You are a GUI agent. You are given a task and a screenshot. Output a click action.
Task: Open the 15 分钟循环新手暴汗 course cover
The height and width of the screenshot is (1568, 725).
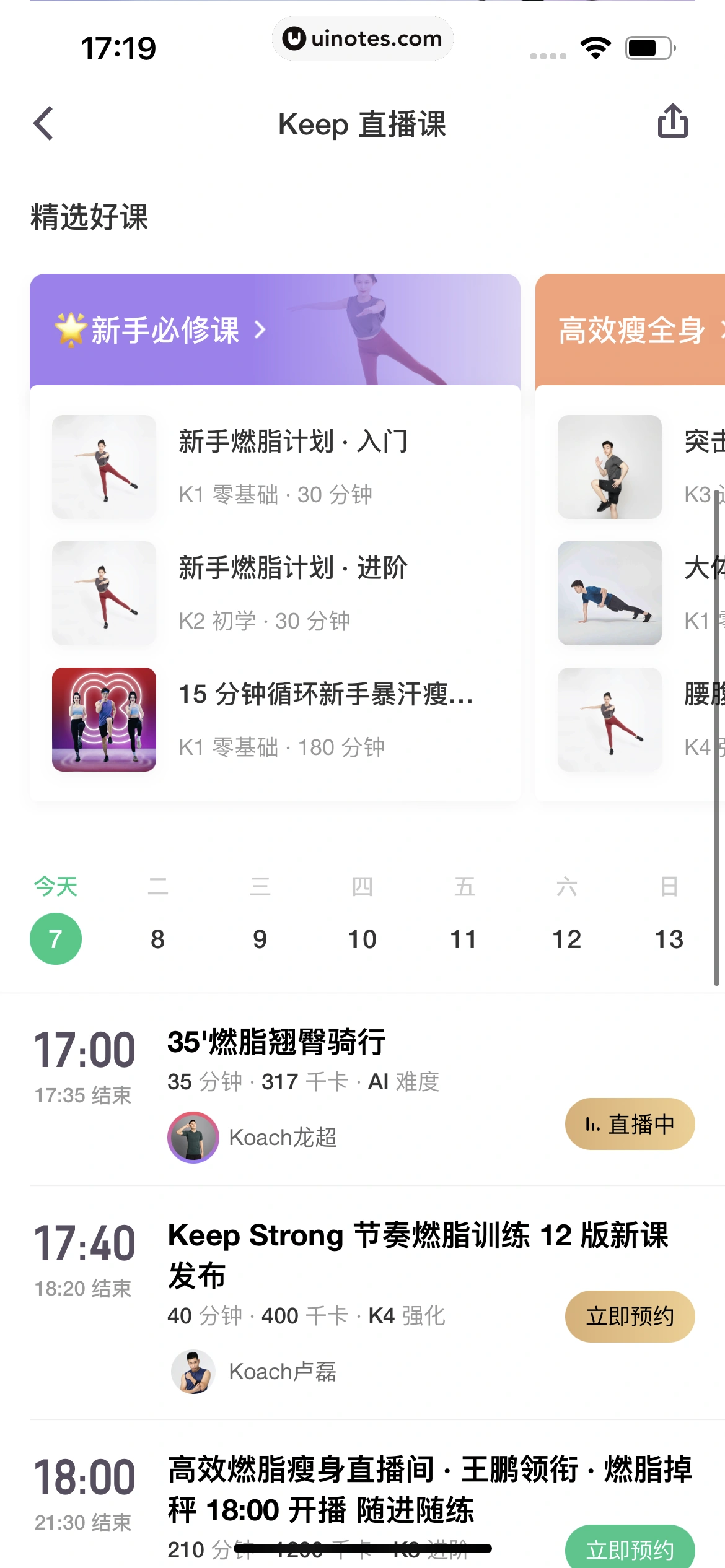pyautogui.click(x=103, y=720)
